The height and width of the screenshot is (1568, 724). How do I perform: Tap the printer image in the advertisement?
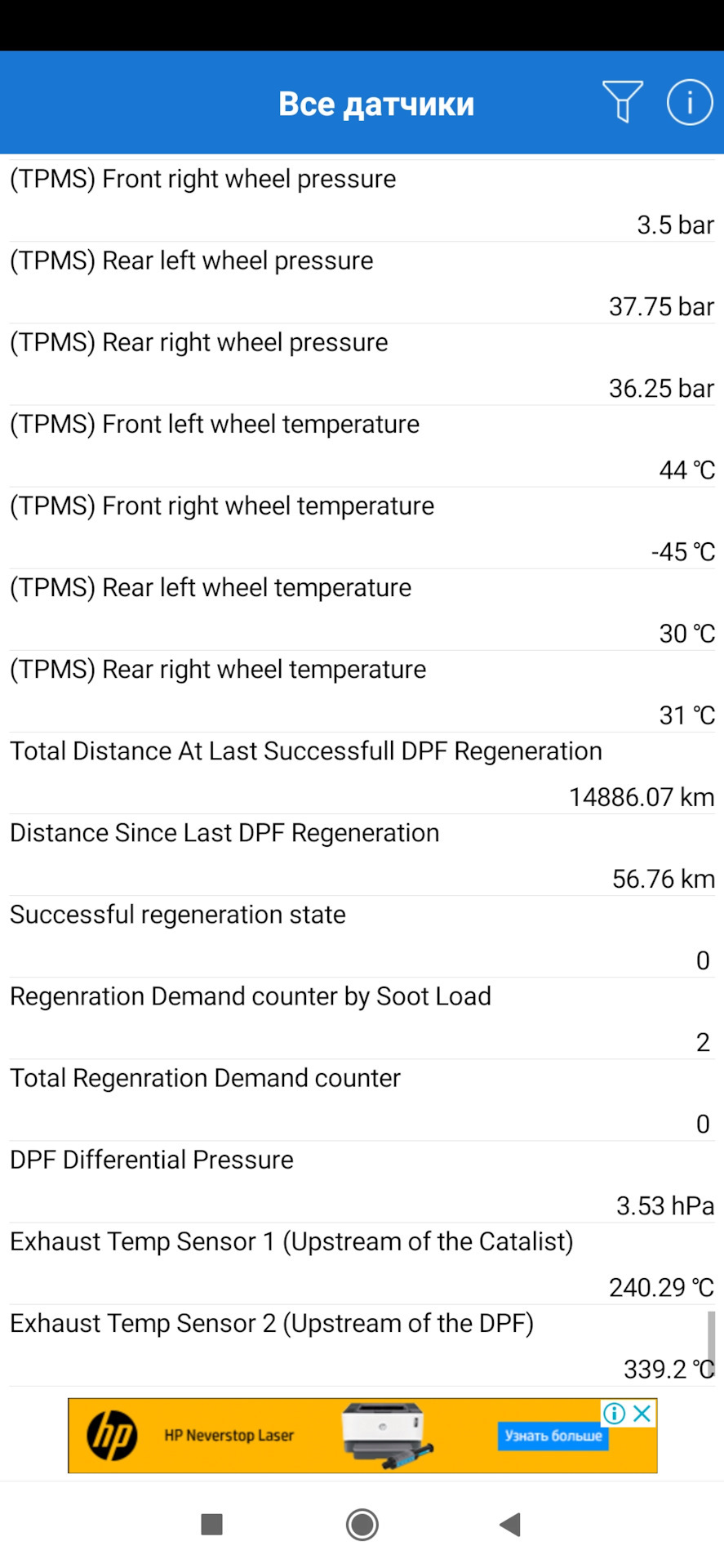(x=380, y=1435)
